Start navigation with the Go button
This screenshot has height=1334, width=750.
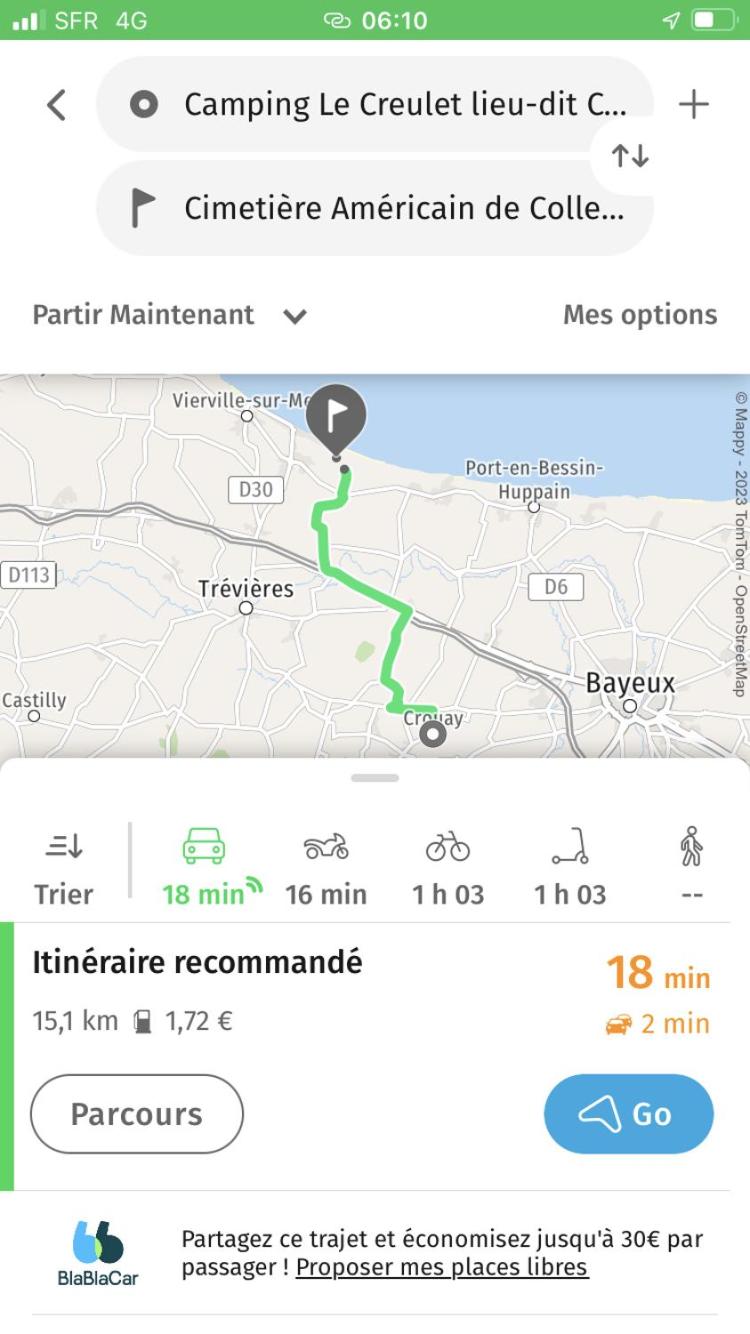(x=629, y=1114)
